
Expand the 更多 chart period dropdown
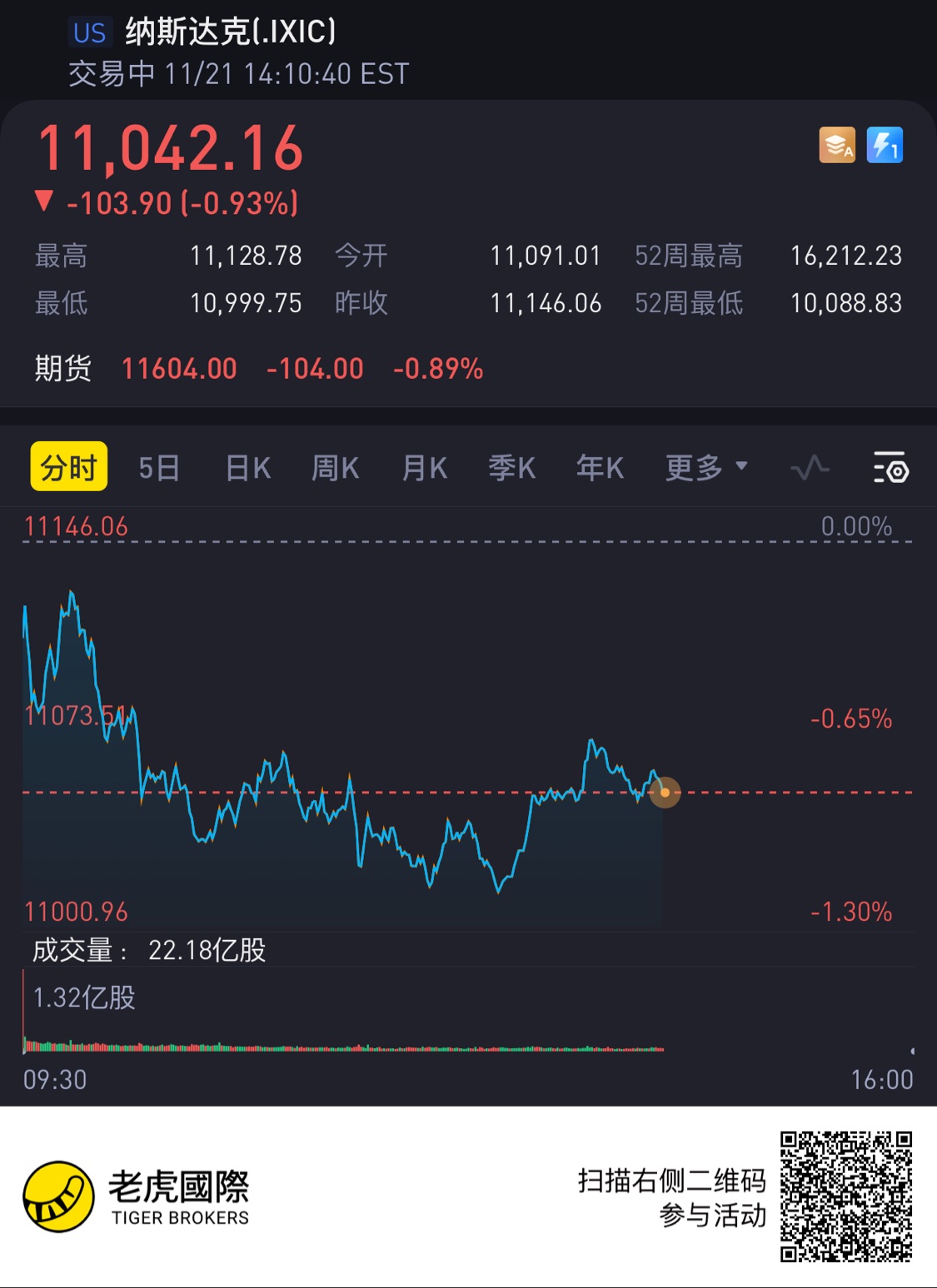pos(705,468)
